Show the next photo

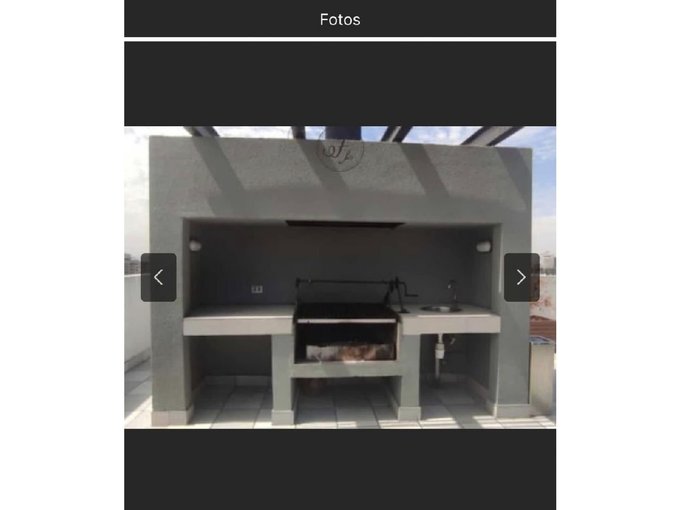(x=521, y=278)
